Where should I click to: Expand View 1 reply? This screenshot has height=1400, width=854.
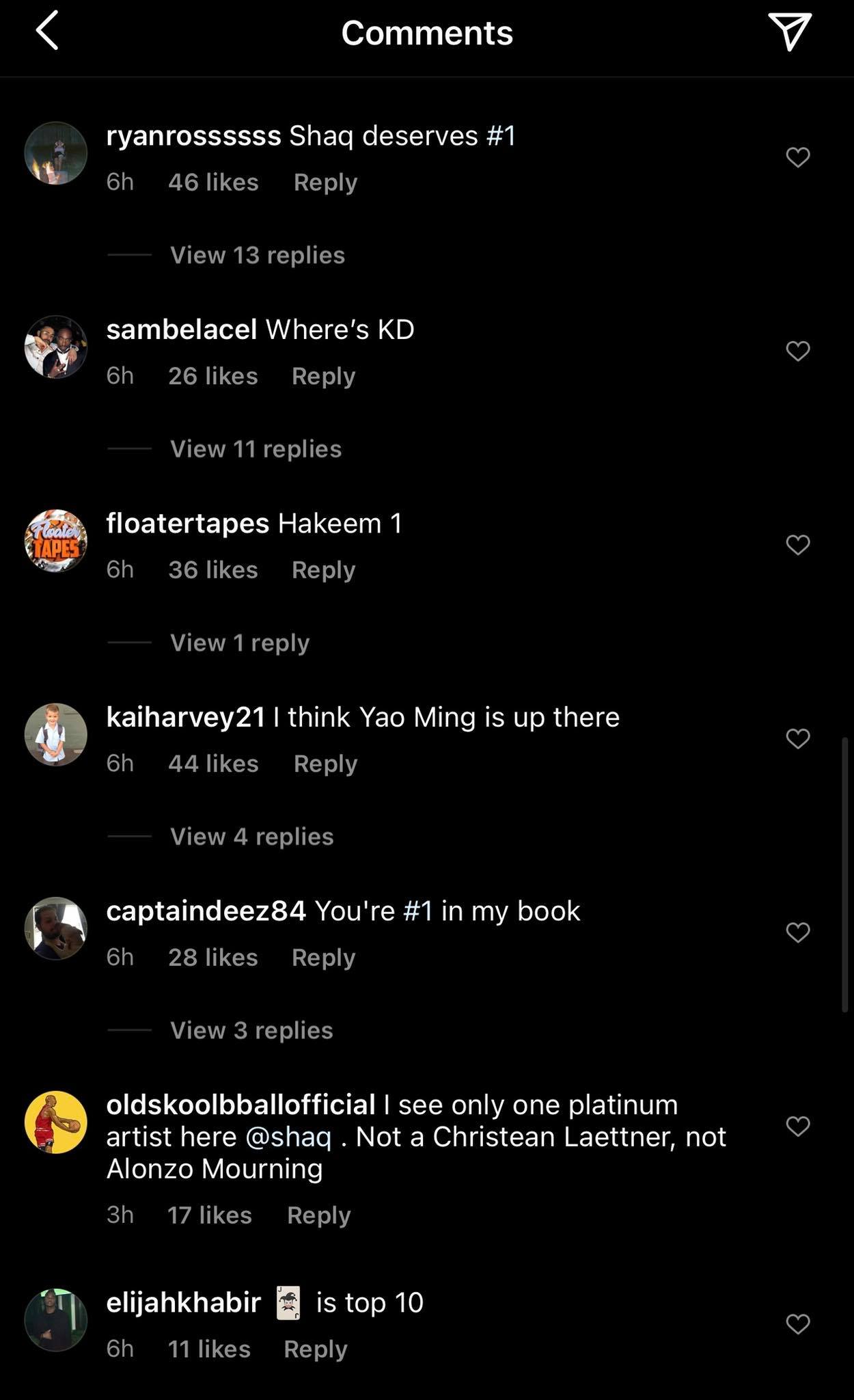(239, 643)
